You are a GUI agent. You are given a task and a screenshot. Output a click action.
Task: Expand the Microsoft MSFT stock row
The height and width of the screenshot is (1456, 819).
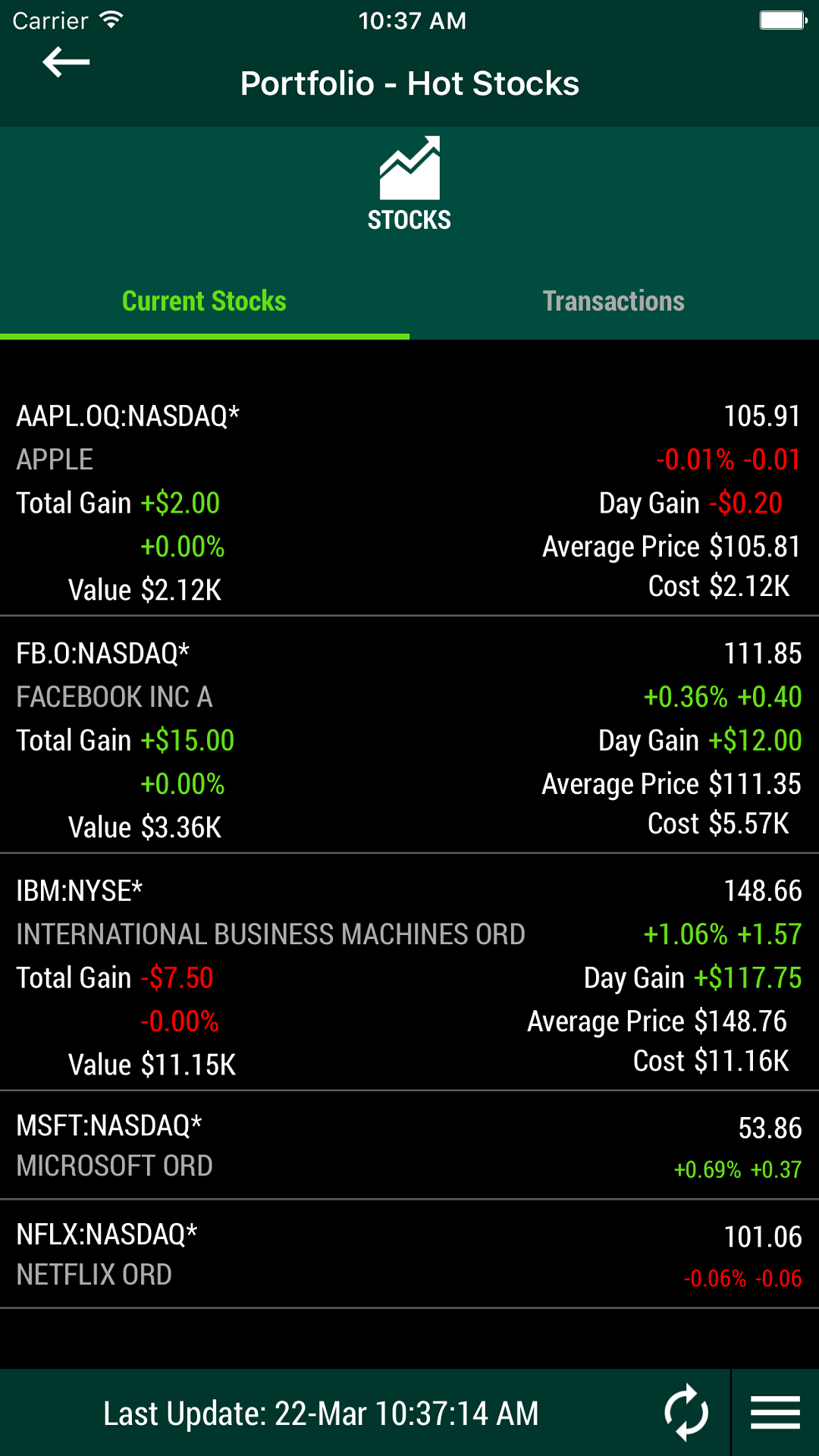pyautogui.click(x=409, y=1145)
